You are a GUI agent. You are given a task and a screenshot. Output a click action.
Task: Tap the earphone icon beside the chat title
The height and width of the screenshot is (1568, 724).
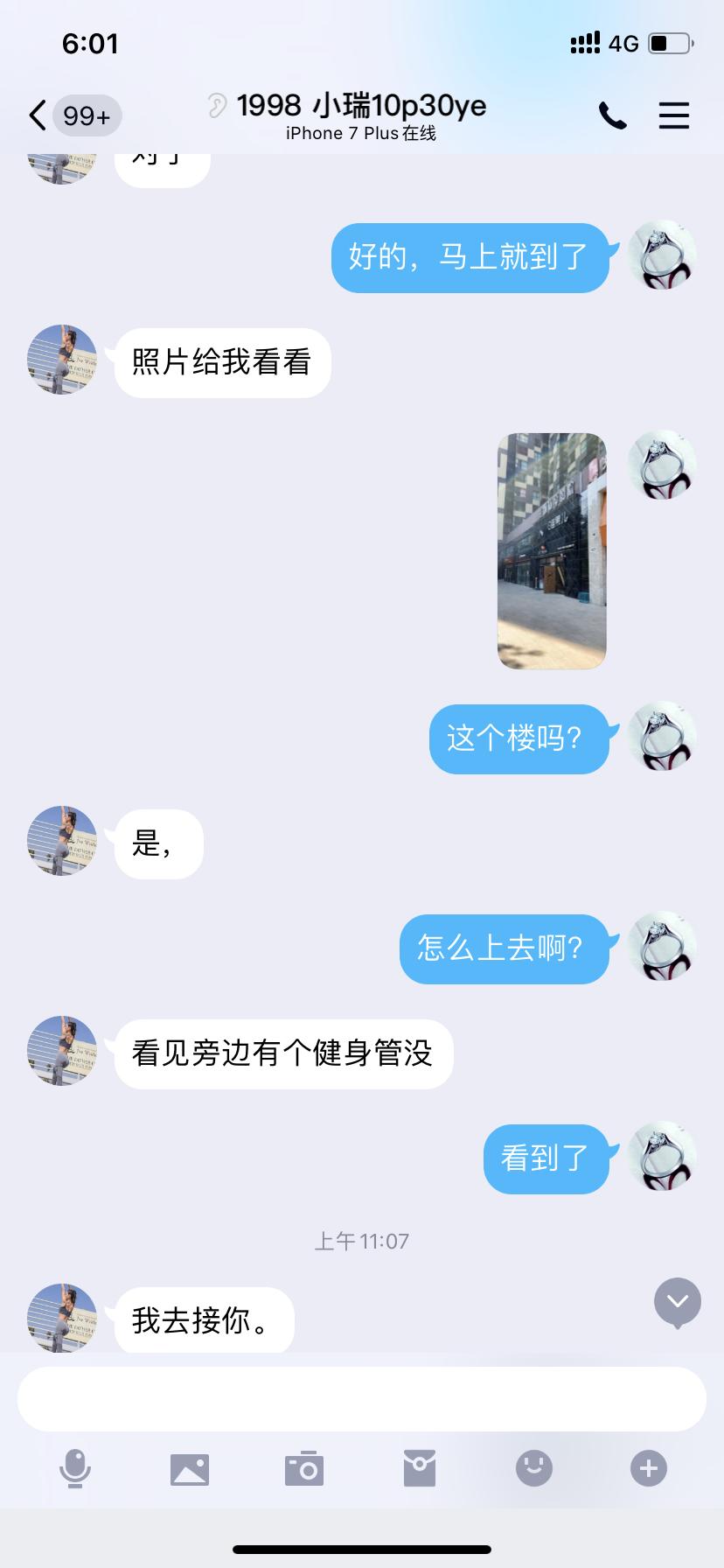[x=216, y=106]
